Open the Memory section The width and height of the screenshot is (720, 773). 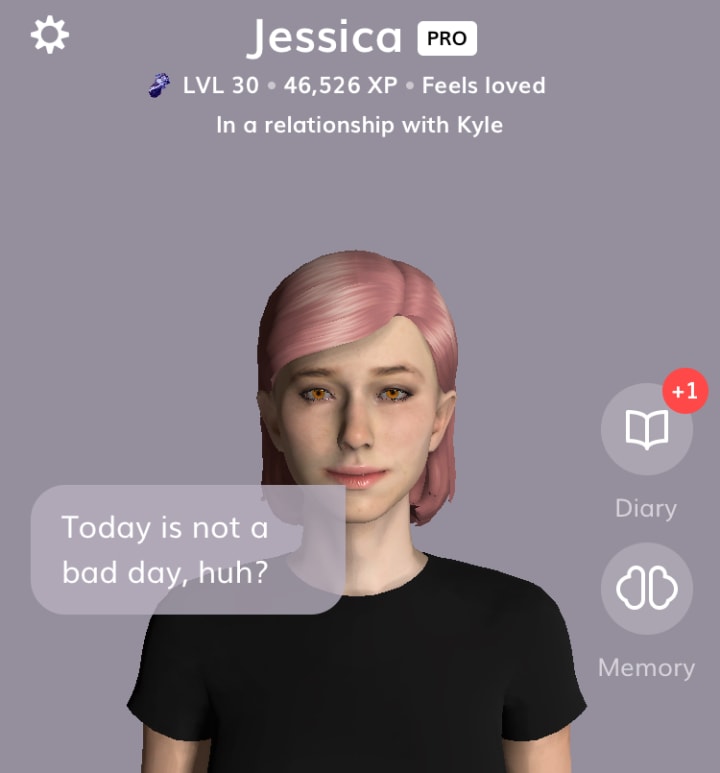[x=646, y=589]
